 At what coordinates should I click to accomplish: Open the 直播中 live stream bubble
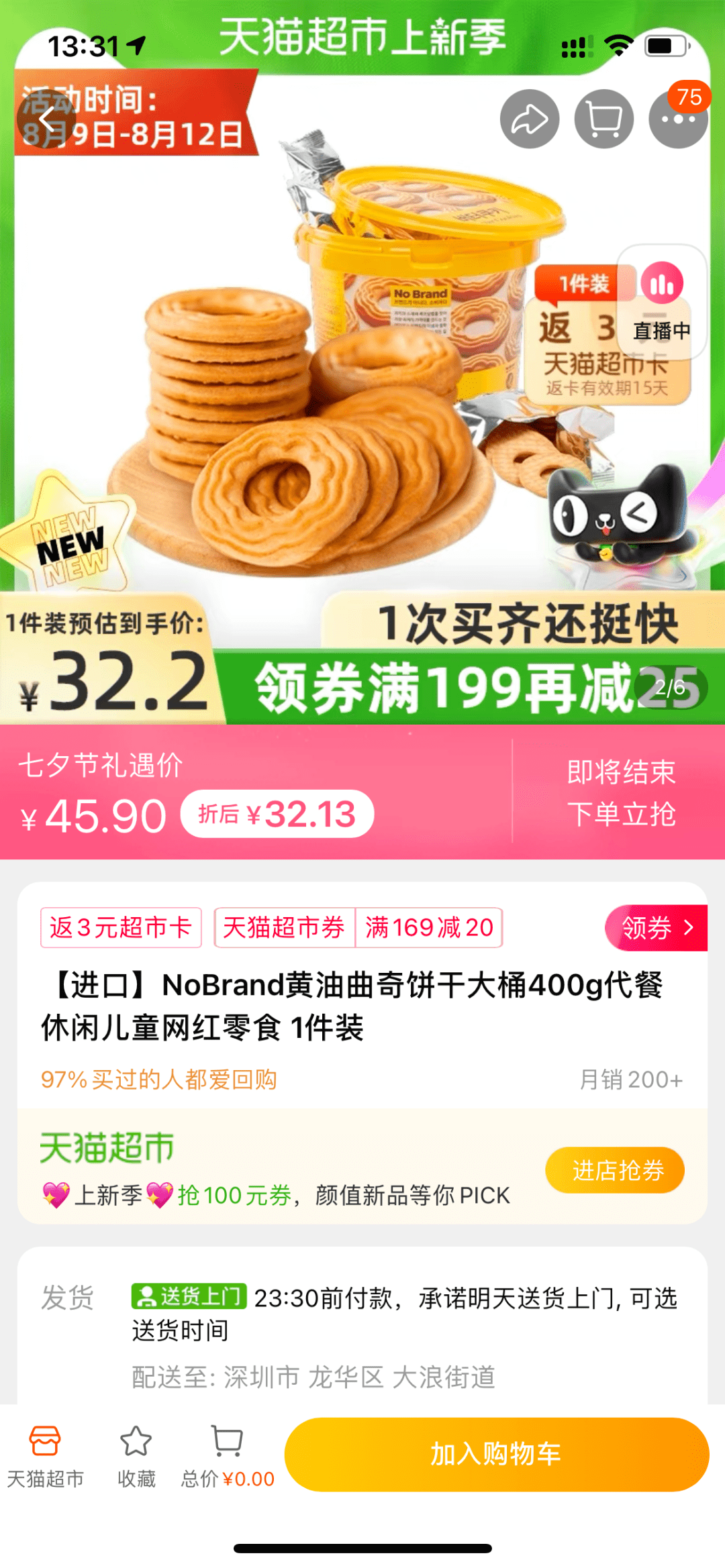point(661,303)
